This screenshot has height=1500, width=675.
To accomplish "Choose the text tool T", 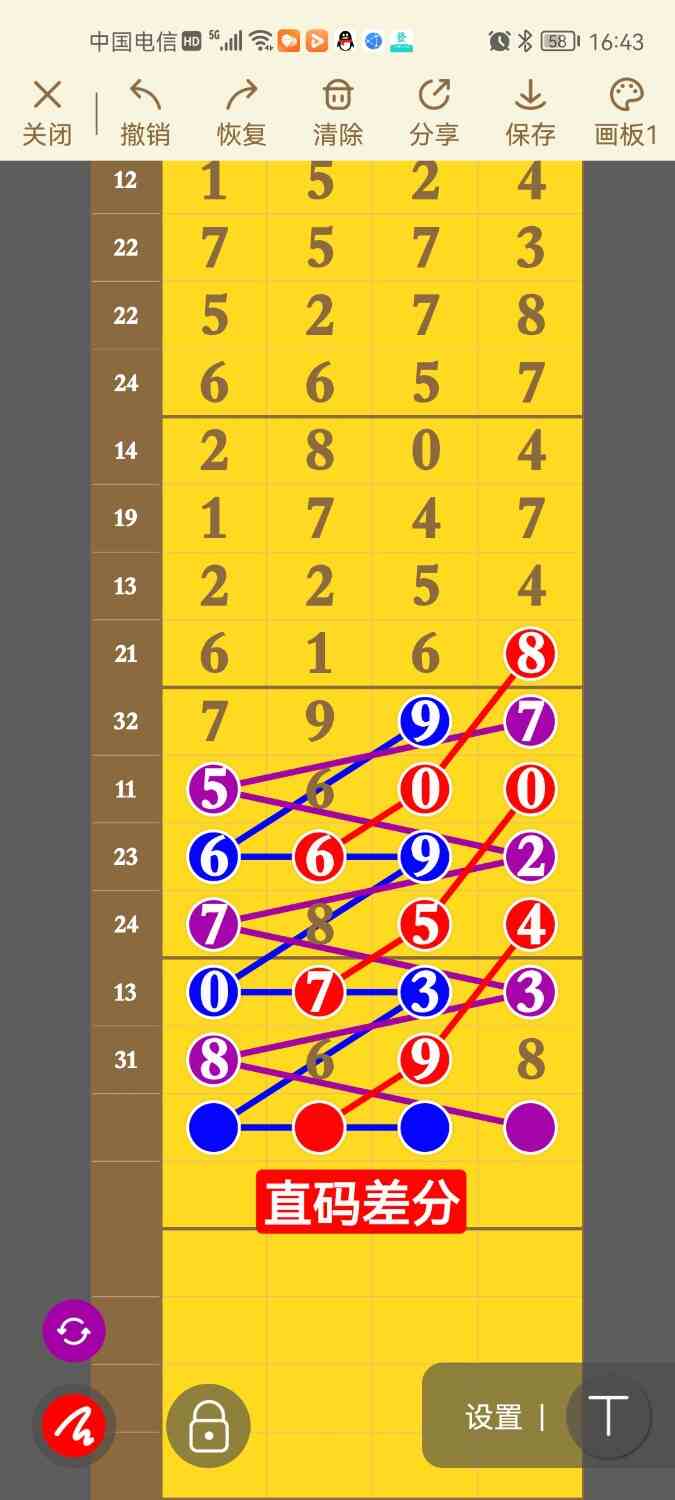I will tap(608, 1416).
